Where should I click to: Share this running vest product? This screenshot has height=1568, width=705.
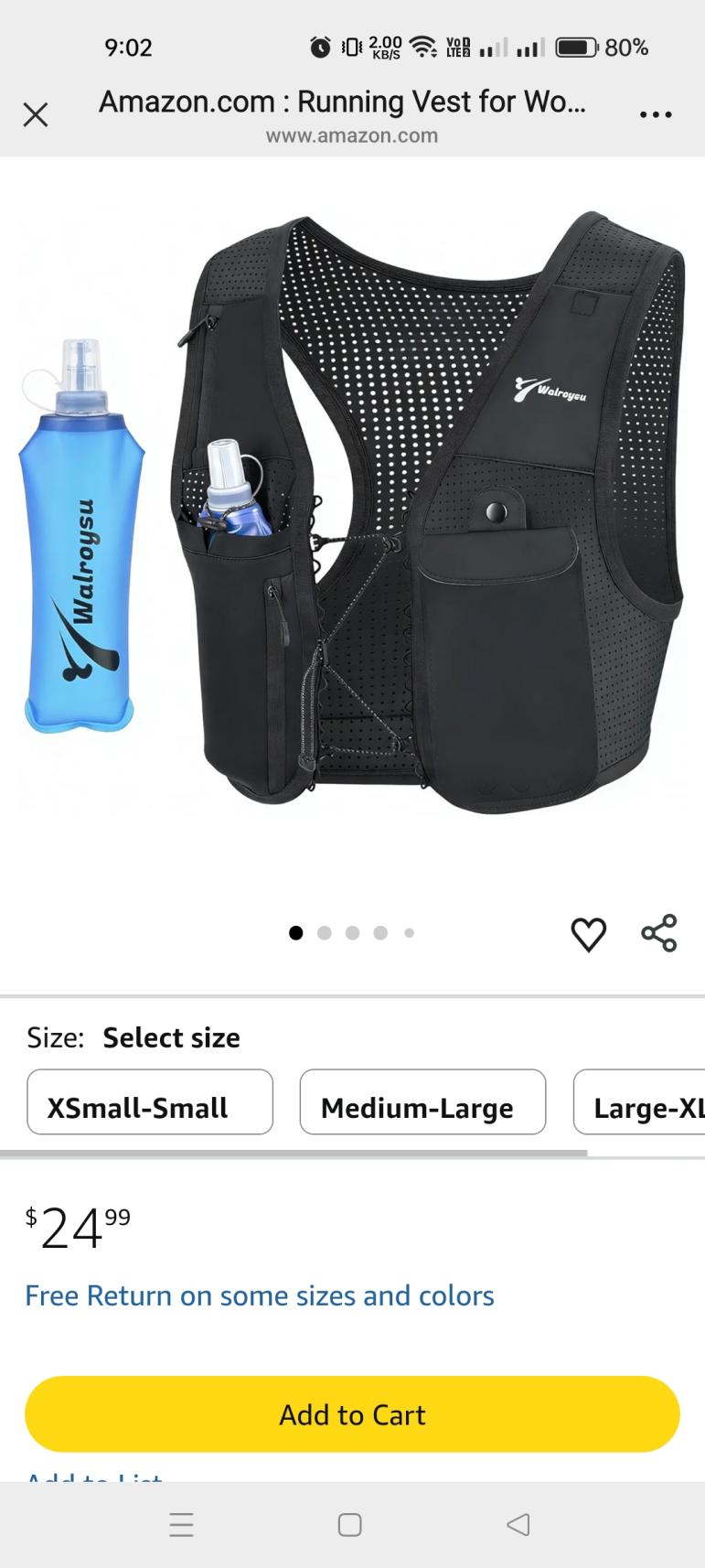659,933
